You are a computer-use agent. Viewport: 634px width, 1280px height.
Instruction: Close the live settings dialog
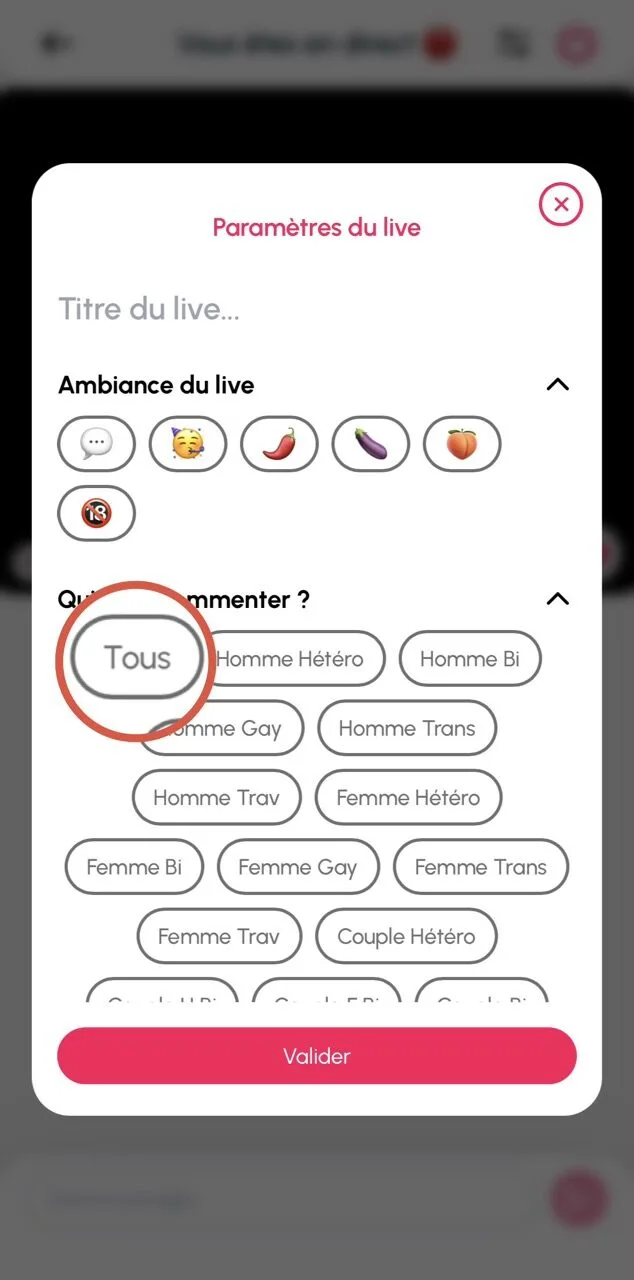click(560, 205)
